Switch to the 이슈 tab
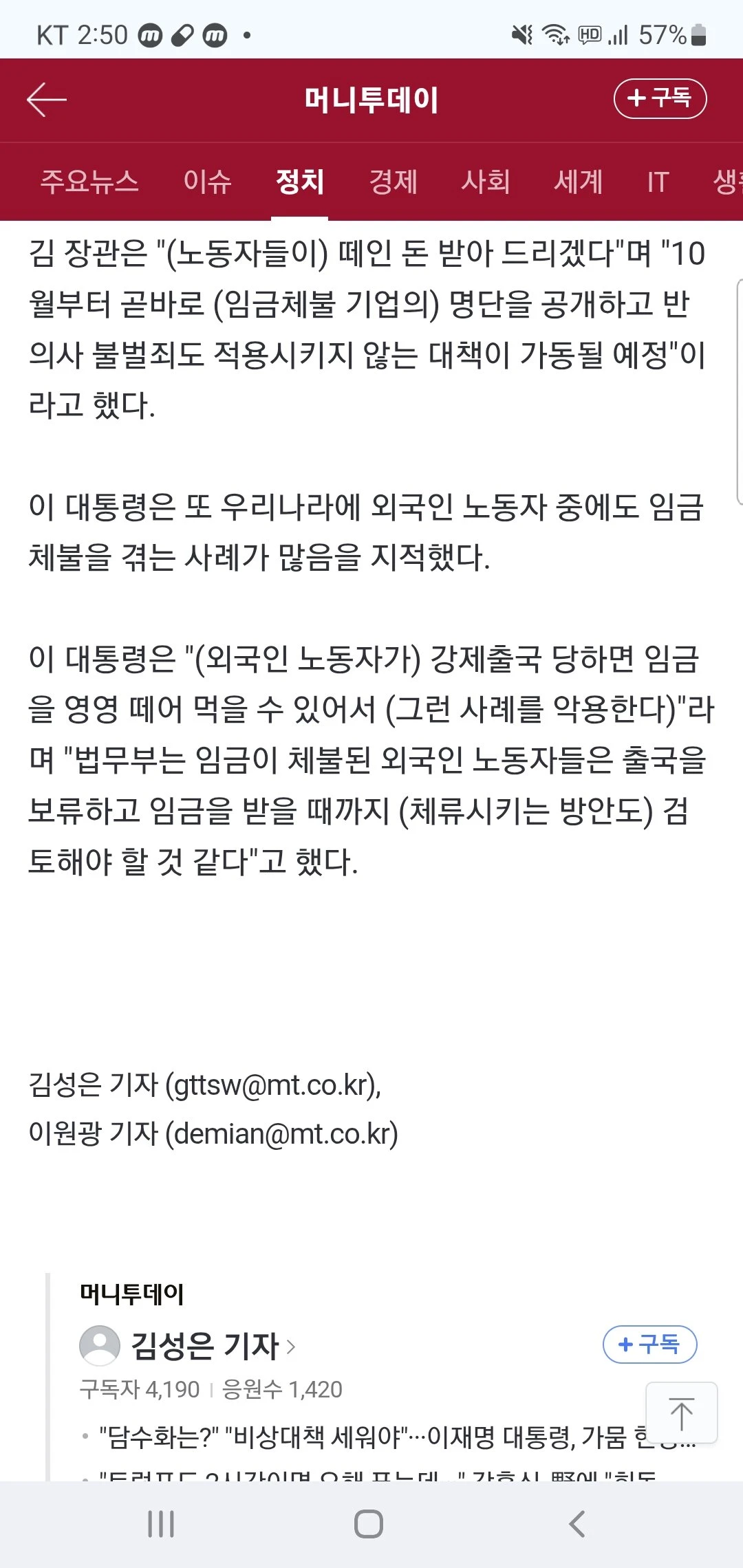The height and width of the screenshot is (1568, 743). (x=207, y=182)
